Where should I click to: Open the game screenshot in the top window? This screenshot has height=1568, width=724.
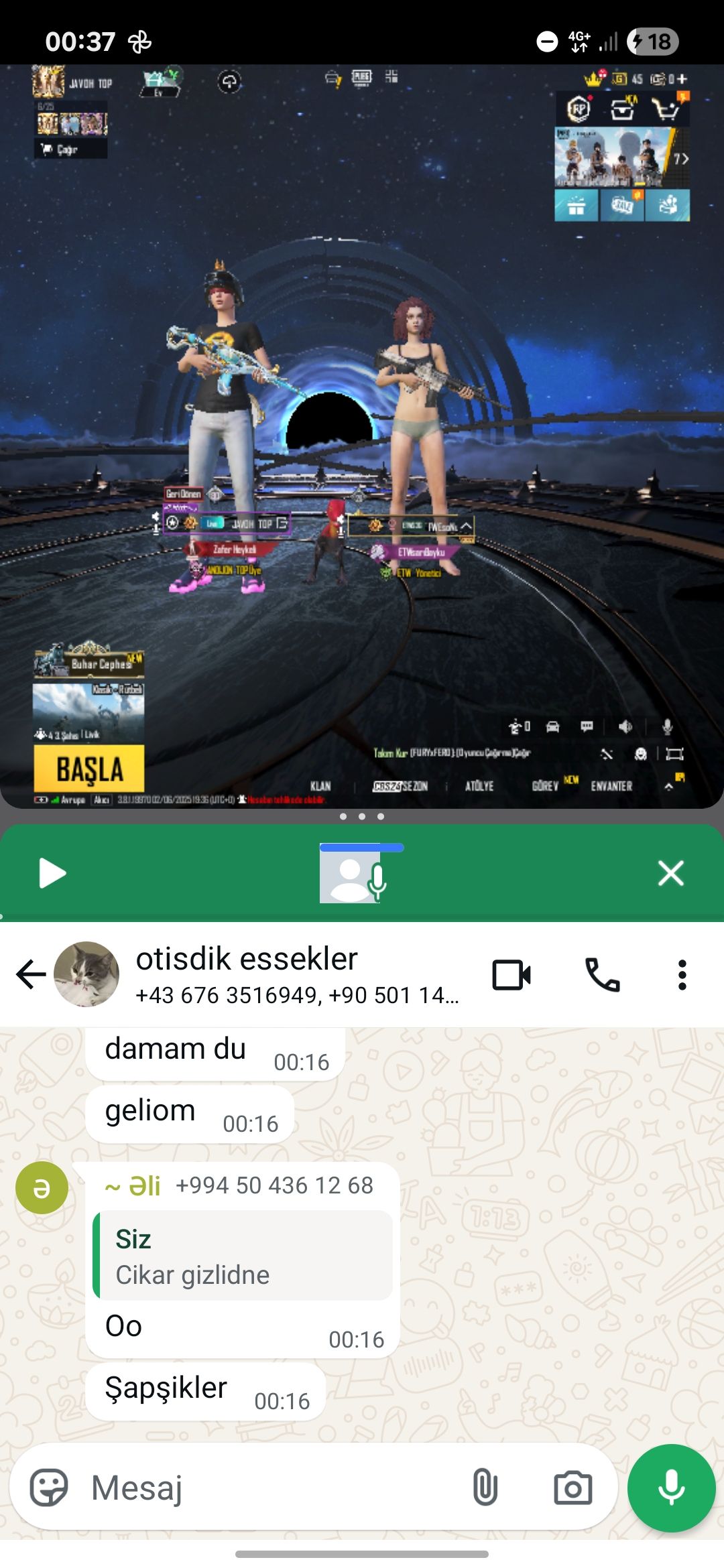click(x=362, y=436)
